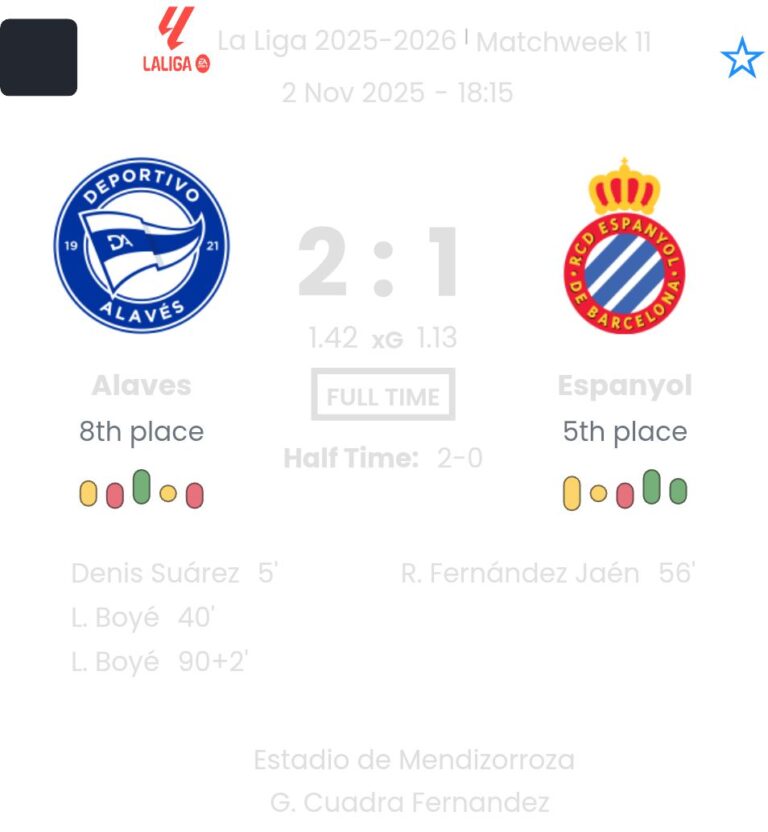
Task: Open the La Liga 2025-2026 competition page
Action: [x=337, y=42]
